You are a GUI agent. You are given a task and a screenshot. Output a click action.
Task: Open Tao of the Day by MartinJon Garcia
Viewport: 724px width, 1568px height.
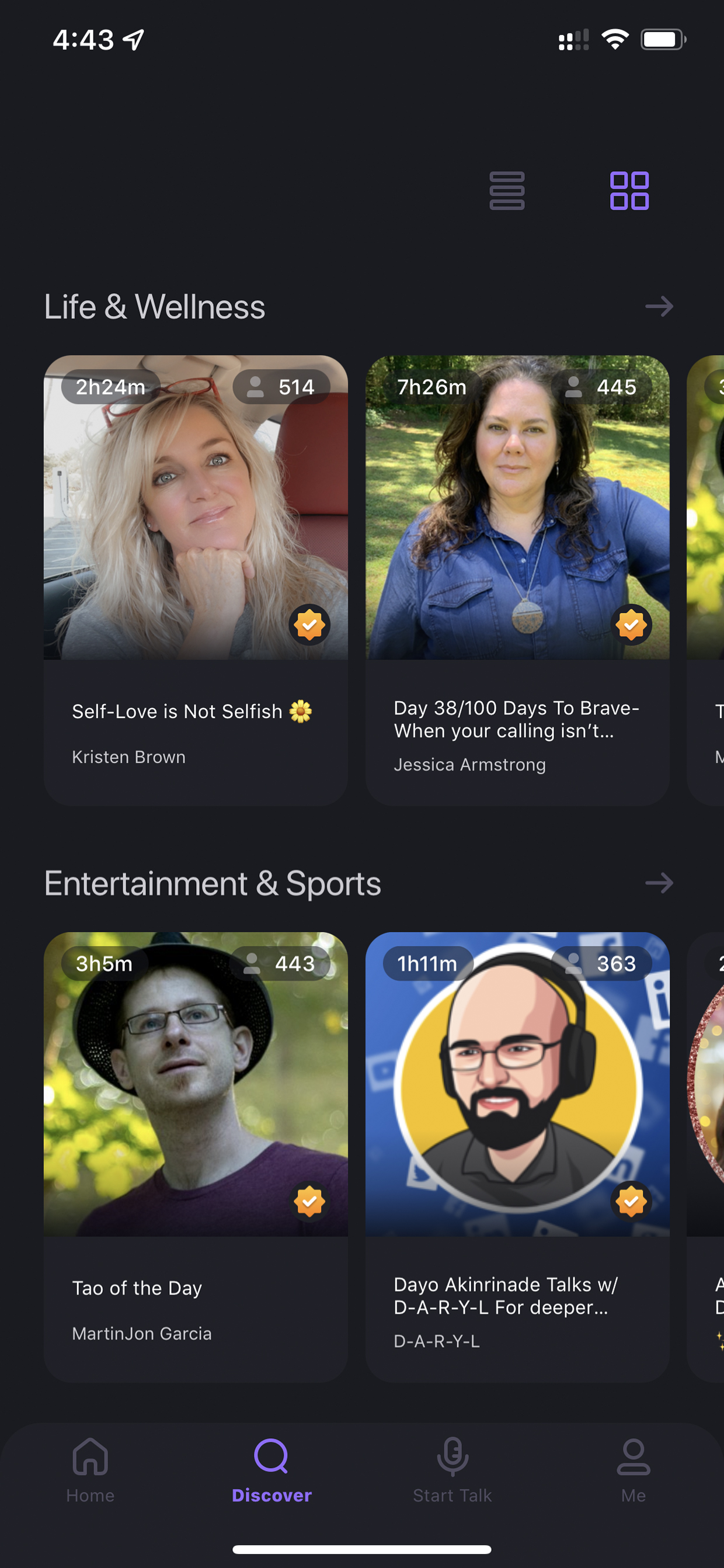coord(196,1157)
